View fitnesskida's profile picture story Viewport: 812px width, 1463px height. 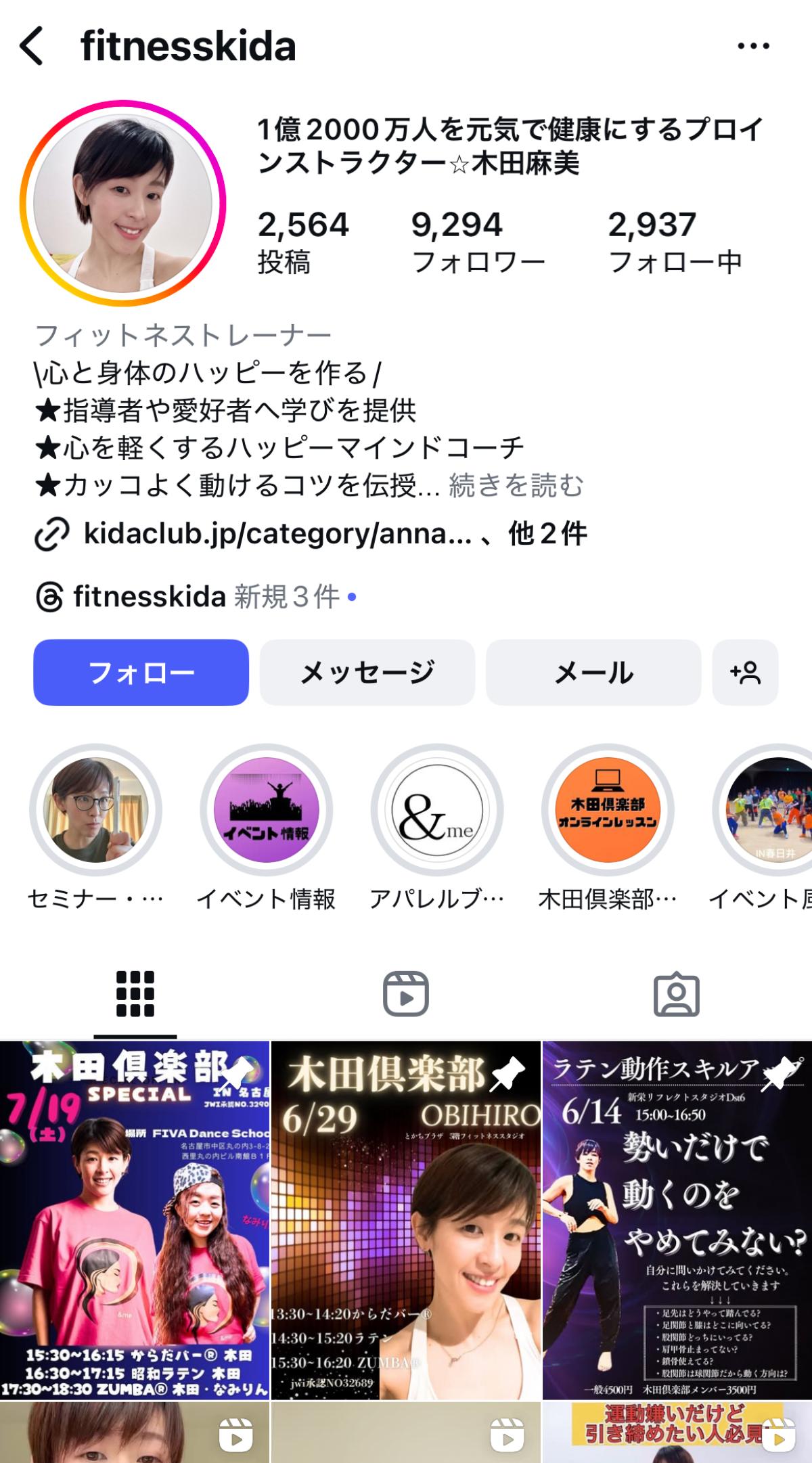coord(122,204)
